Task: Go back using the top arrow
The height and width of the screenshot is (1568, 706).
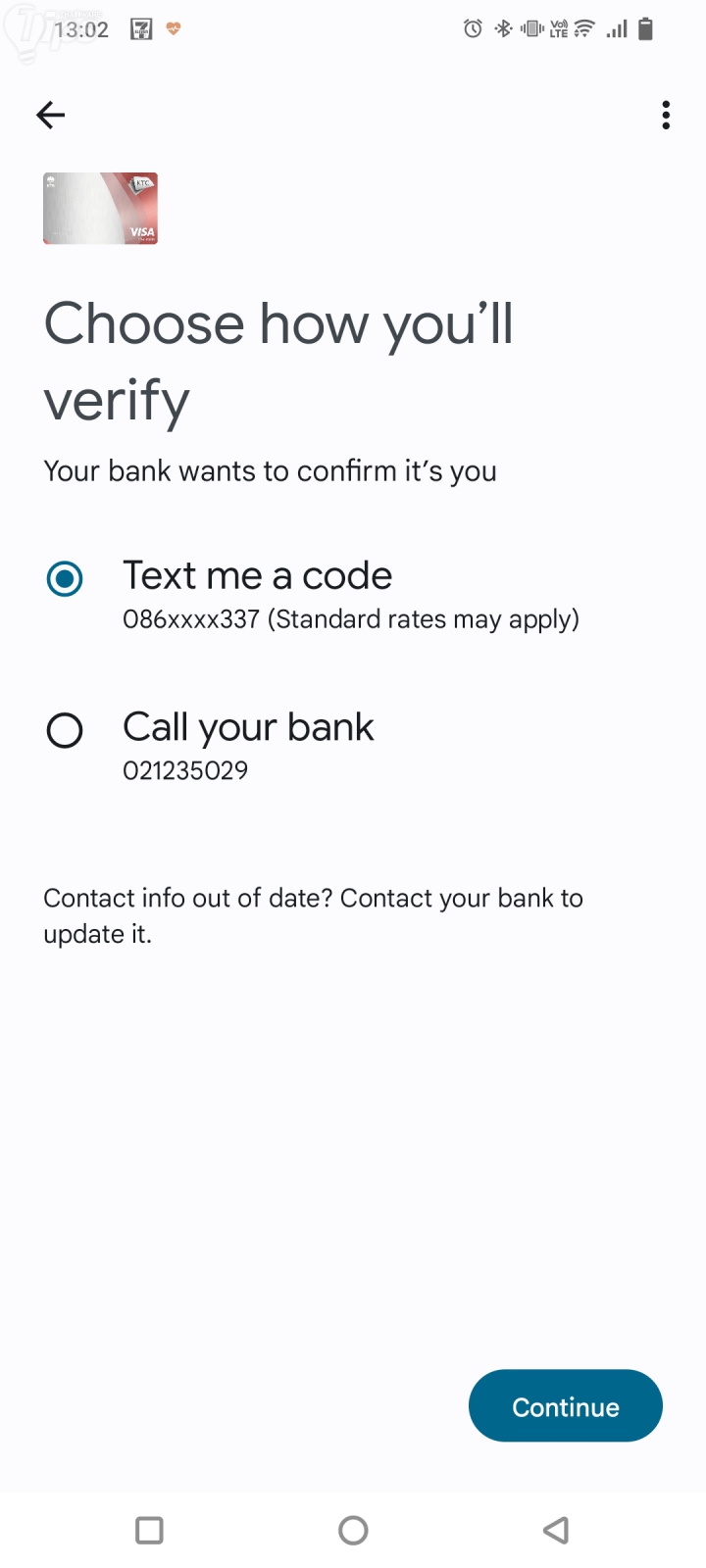Action: [x=51, y=116]
